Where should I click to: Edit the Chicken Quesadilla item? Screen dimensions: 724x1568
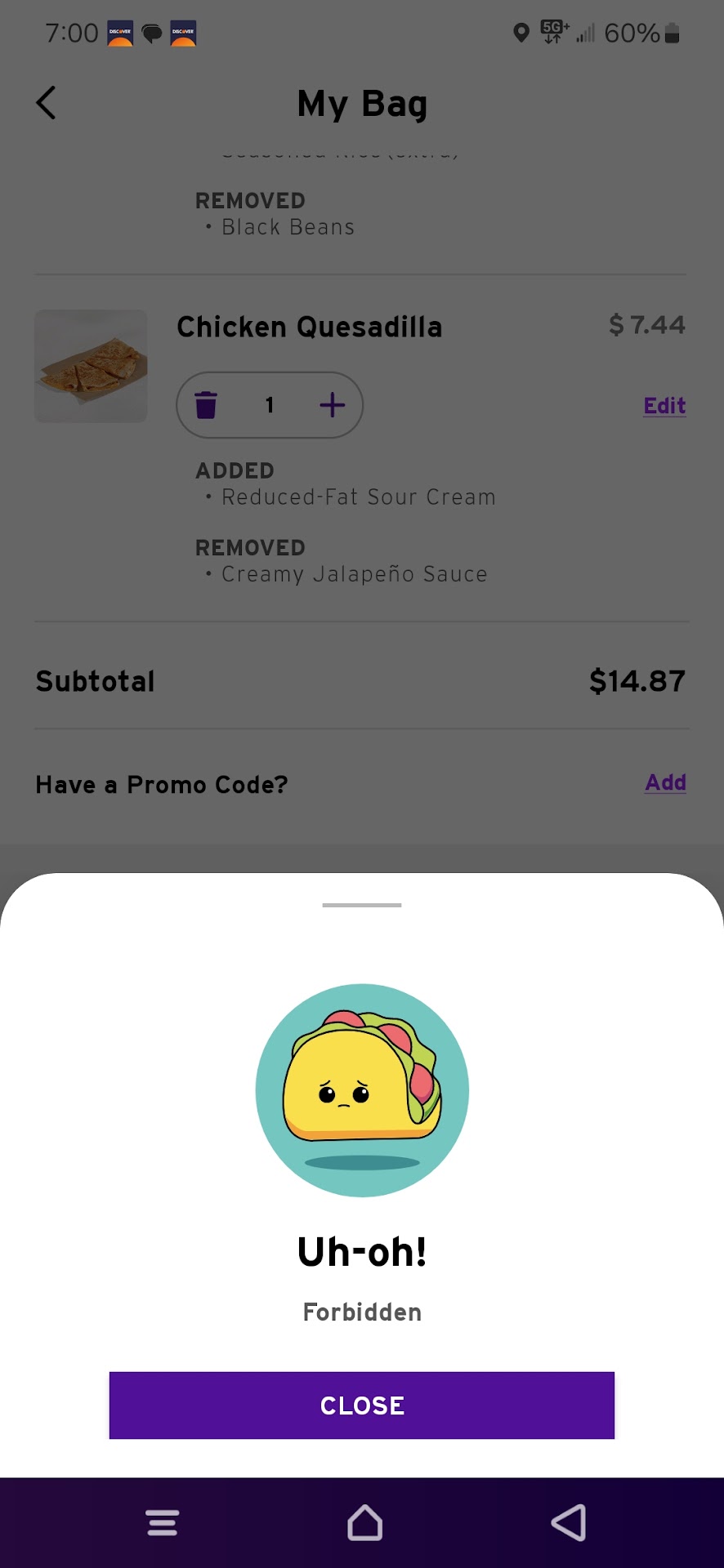pyautogui.click(x=664, y=406)
